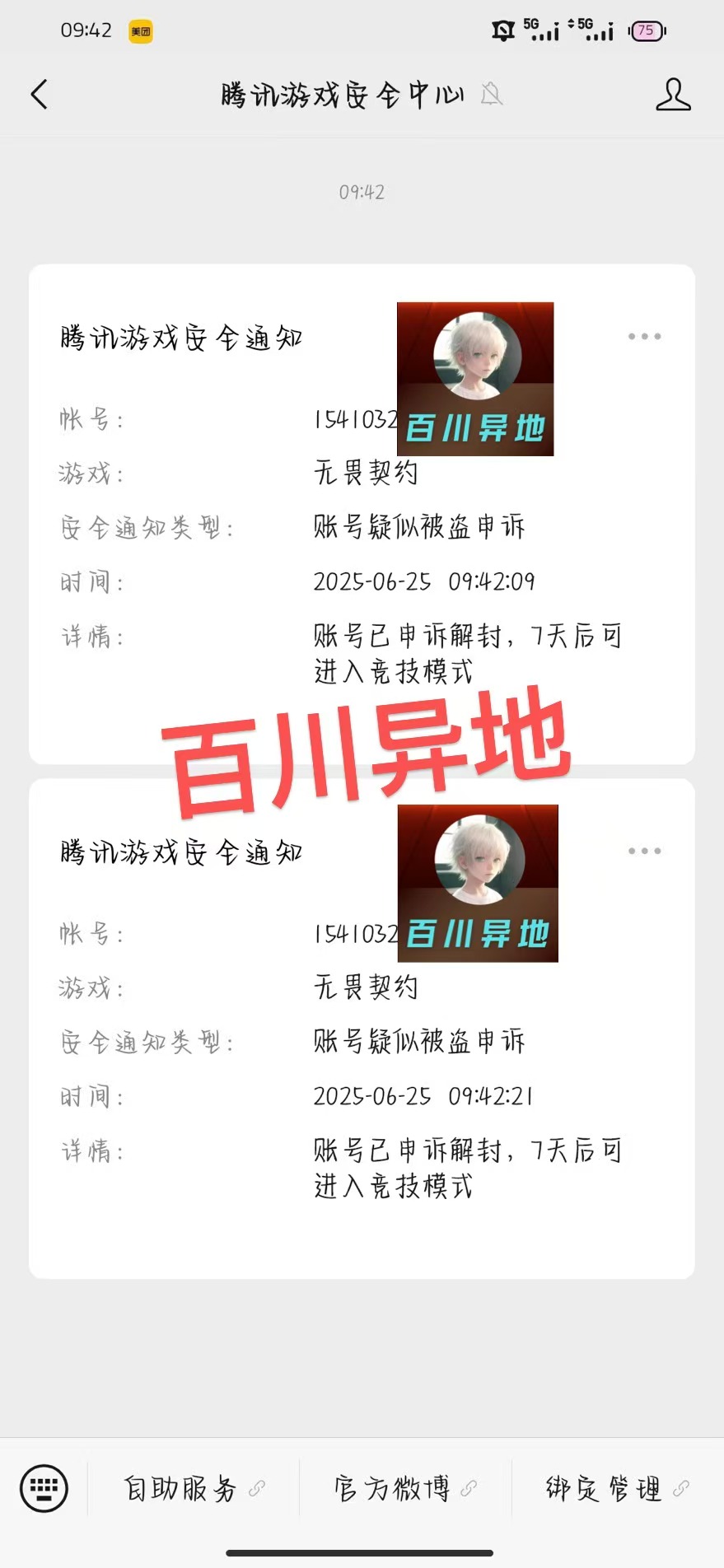Open the 官方微博 link

click(x=405, y=1488)
